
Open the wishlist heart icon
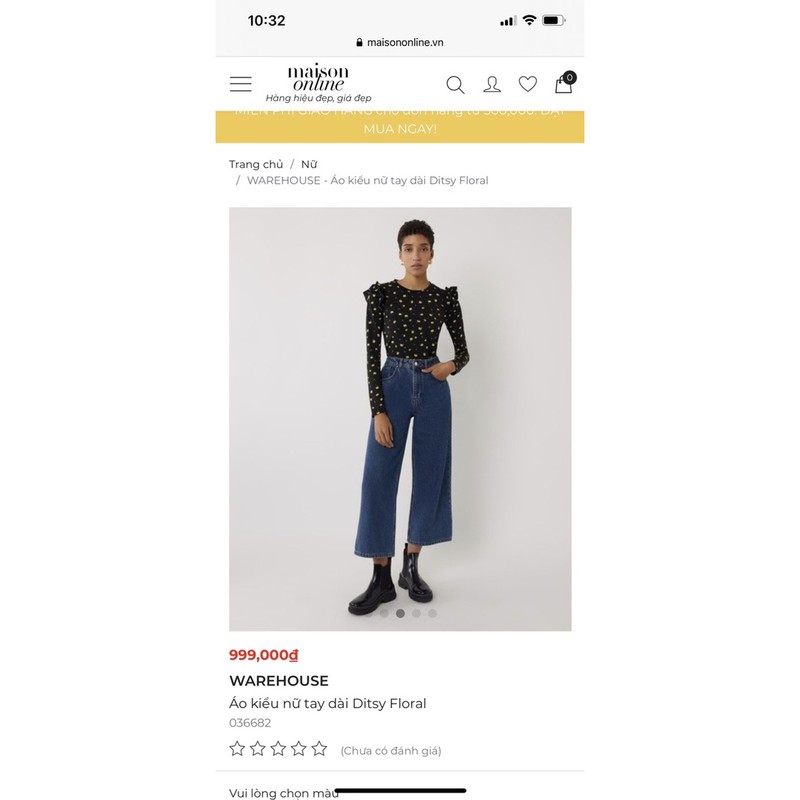coord(528,84)
